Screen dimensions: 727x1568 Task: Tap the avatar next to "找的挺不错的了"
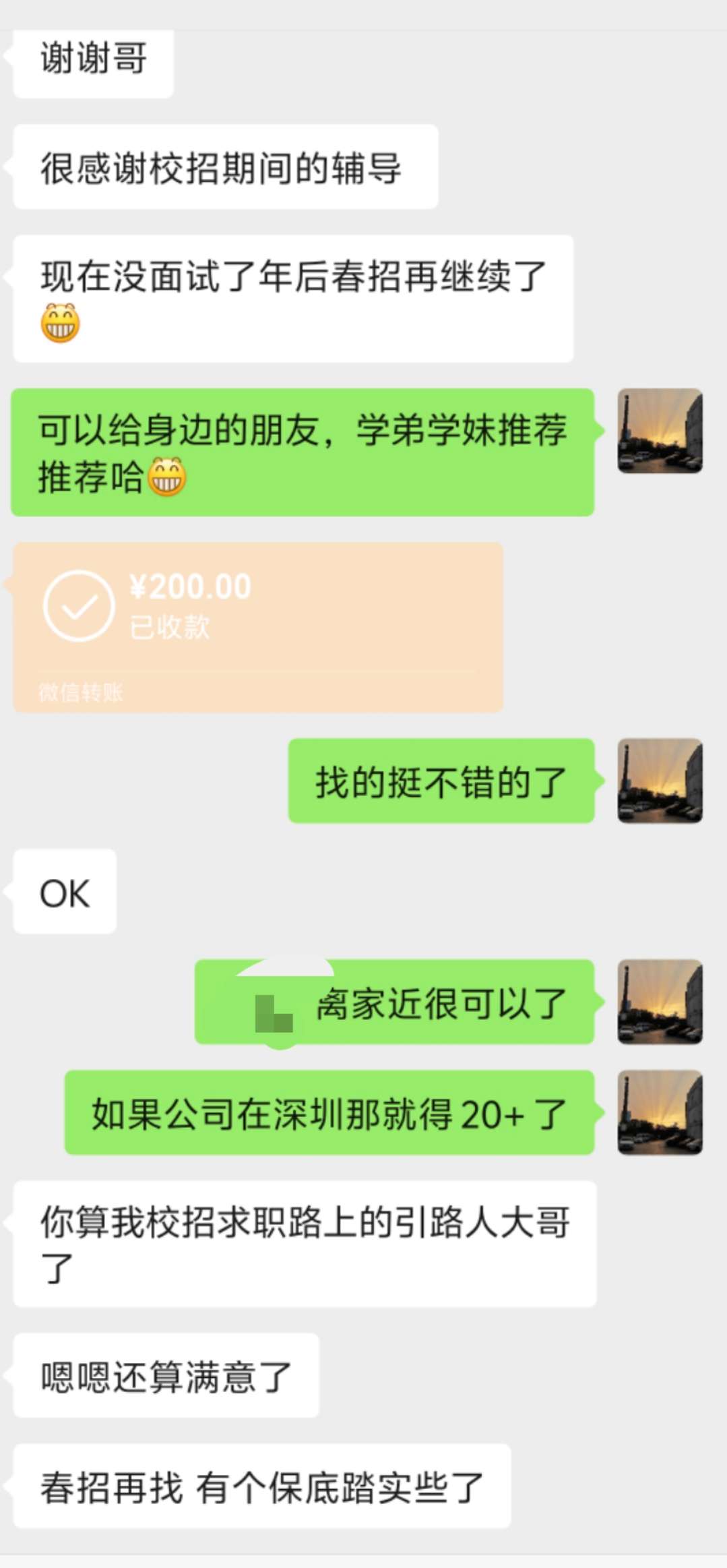click(660, 781)
